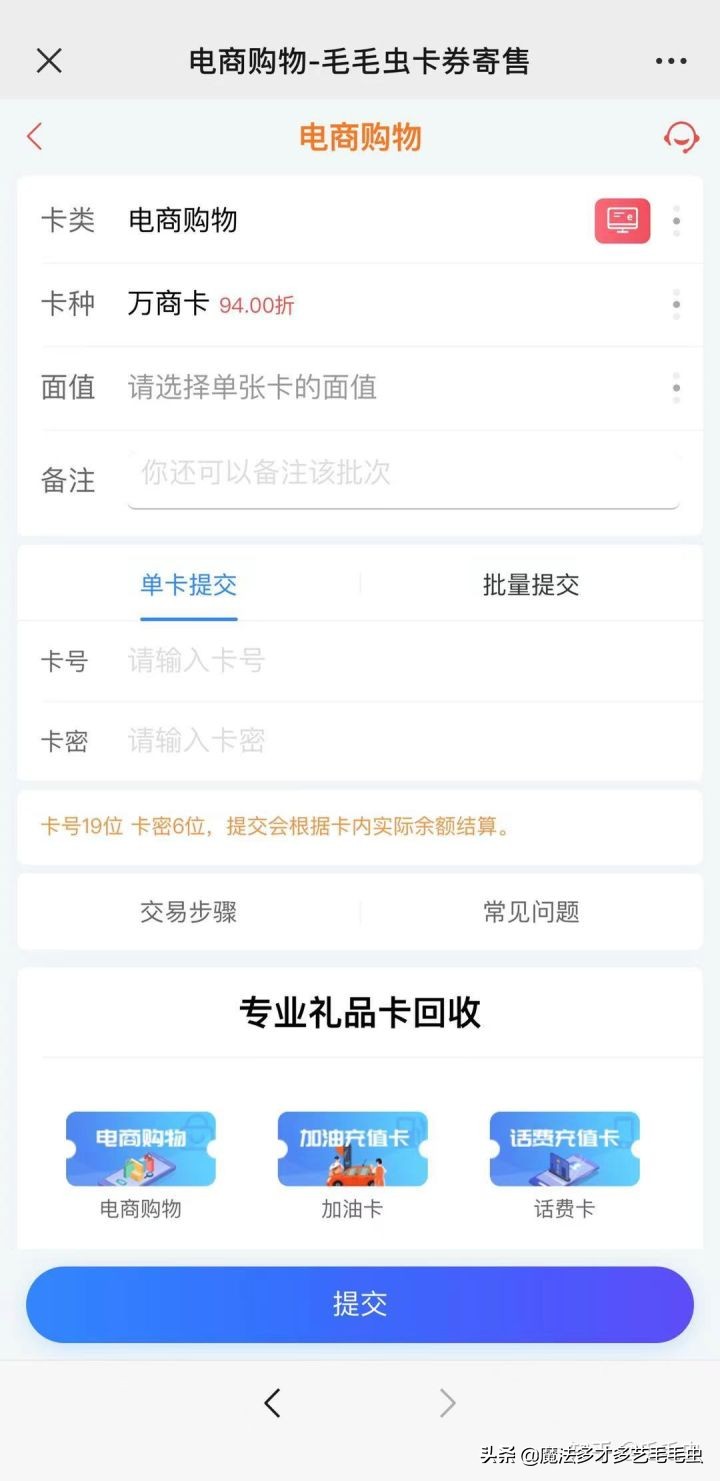Click the back chevron at the bottom bar

coord(271,1403)
